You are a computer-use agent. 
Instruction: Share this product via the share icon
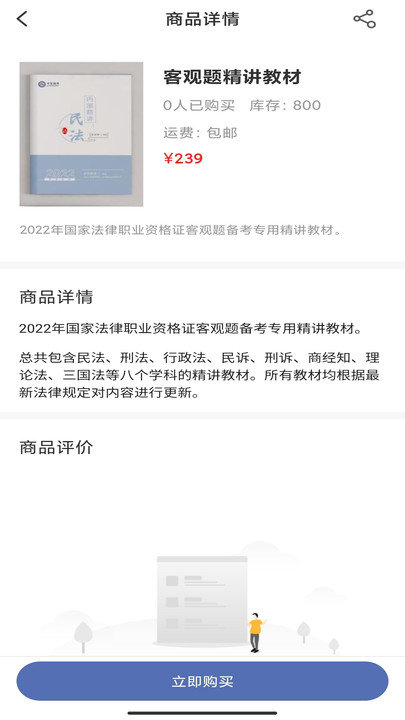365,19
